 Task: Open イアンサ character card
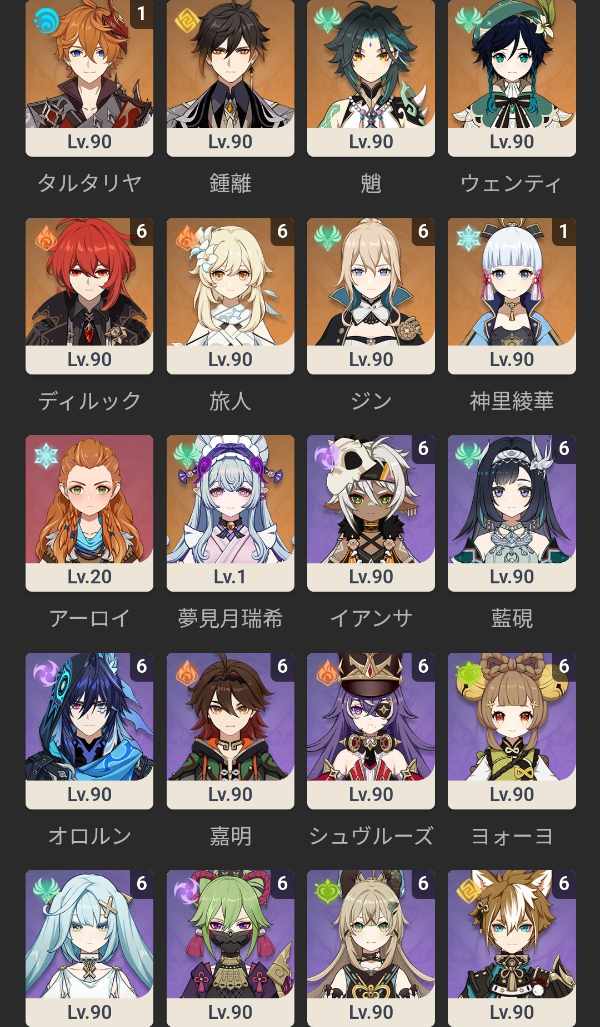click(x=371, y=510)
